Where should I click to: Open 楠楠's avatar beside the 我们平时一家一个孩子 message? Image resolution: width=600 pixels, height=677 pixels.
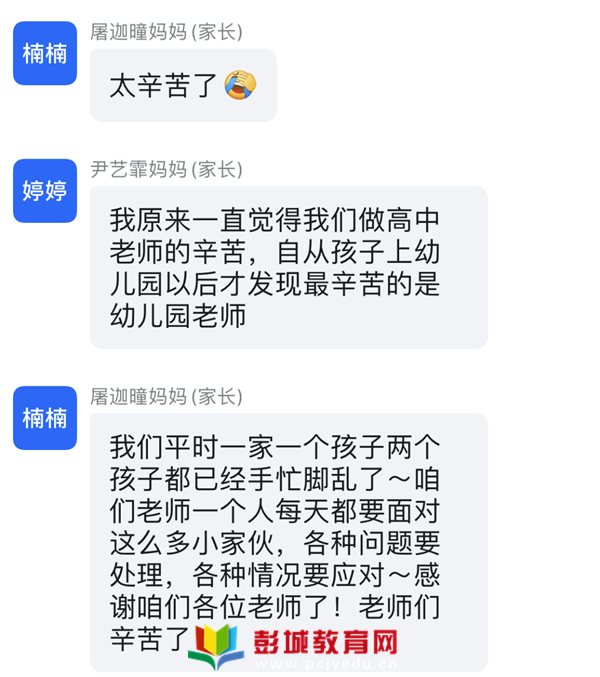click(x=45, y=417)
